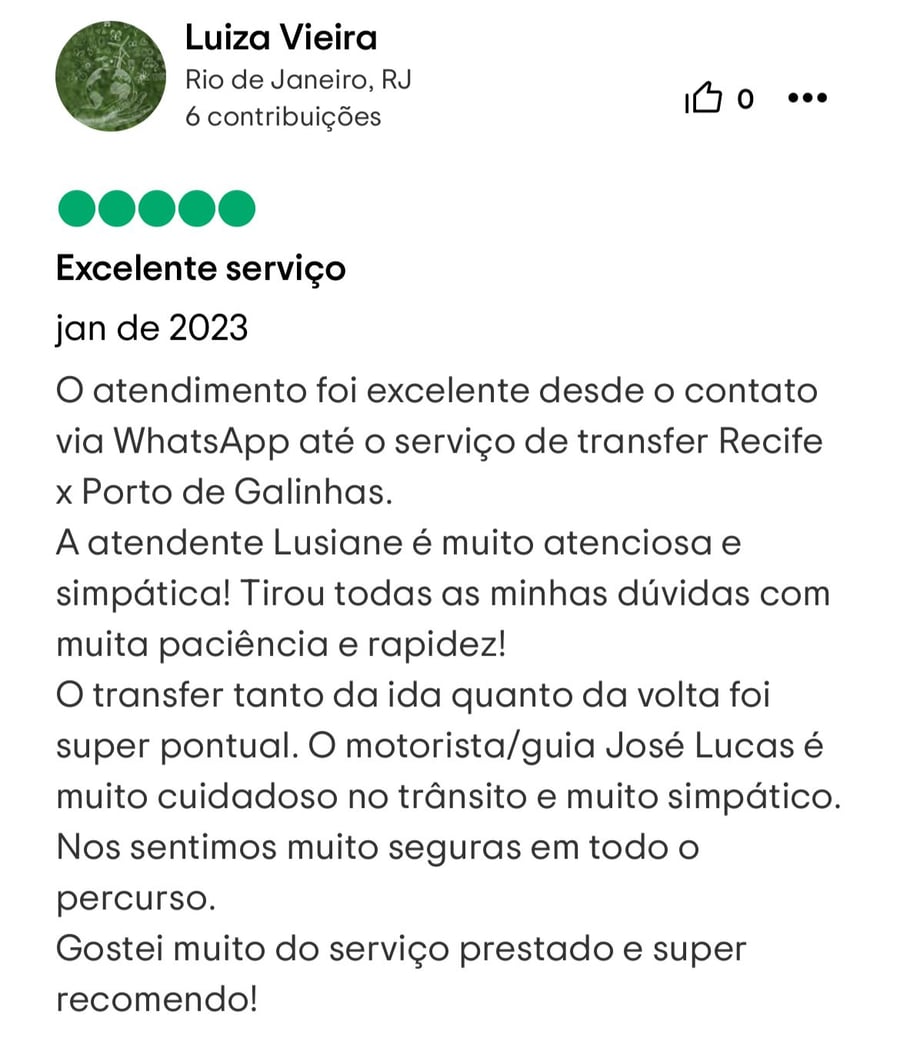900x1047 pixels.
Task: Open the three-dot menu on the review
Action: pos(808,98)
